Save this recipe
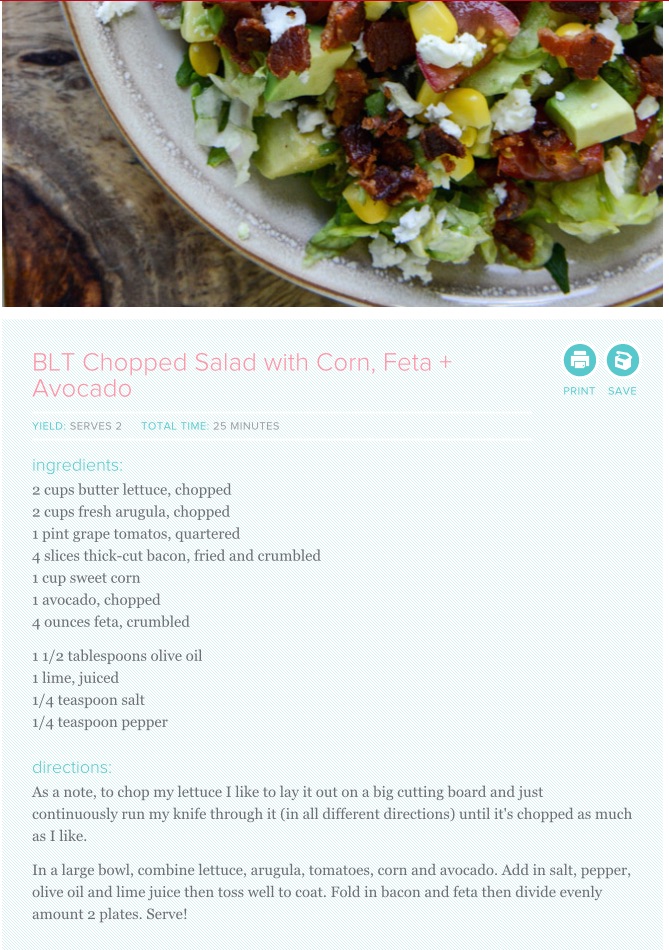This screenshot has width=669, height=950. coord(622,361)
